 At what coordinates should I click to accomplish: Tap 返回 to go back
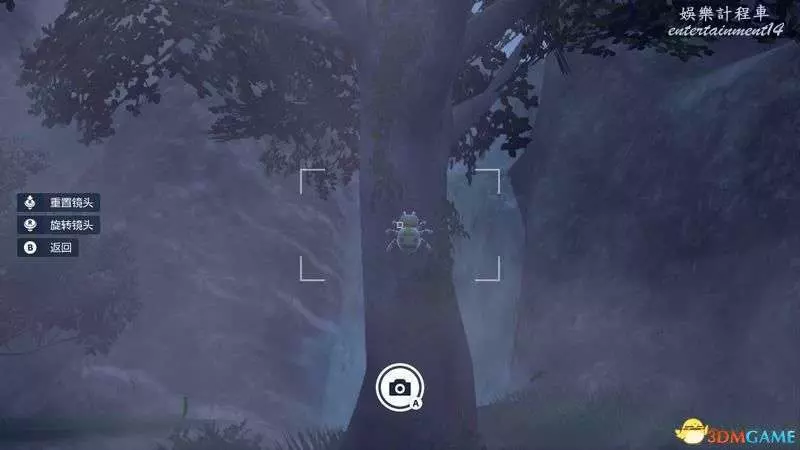(x=49, y=247)
